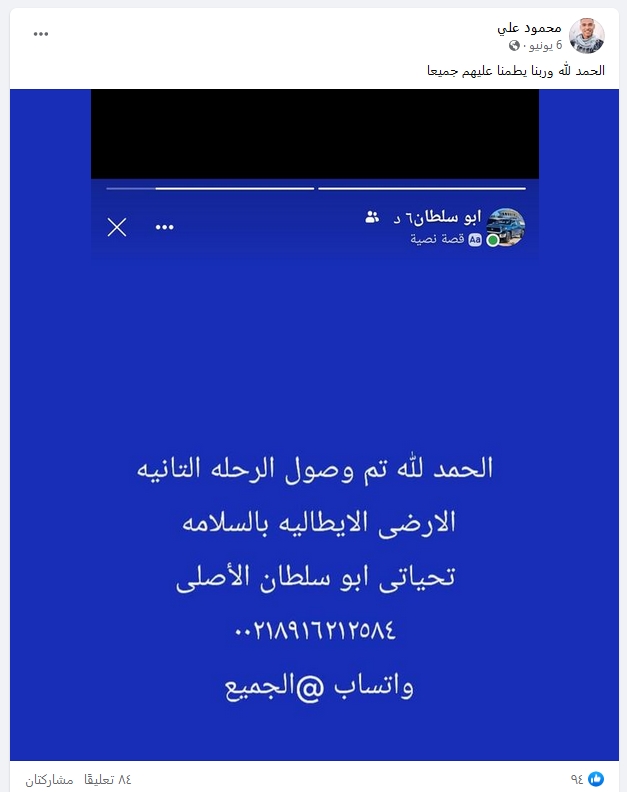Open the shared story image in post
The width and height of the screenshot is (627, 792).
tap(314, 425)
